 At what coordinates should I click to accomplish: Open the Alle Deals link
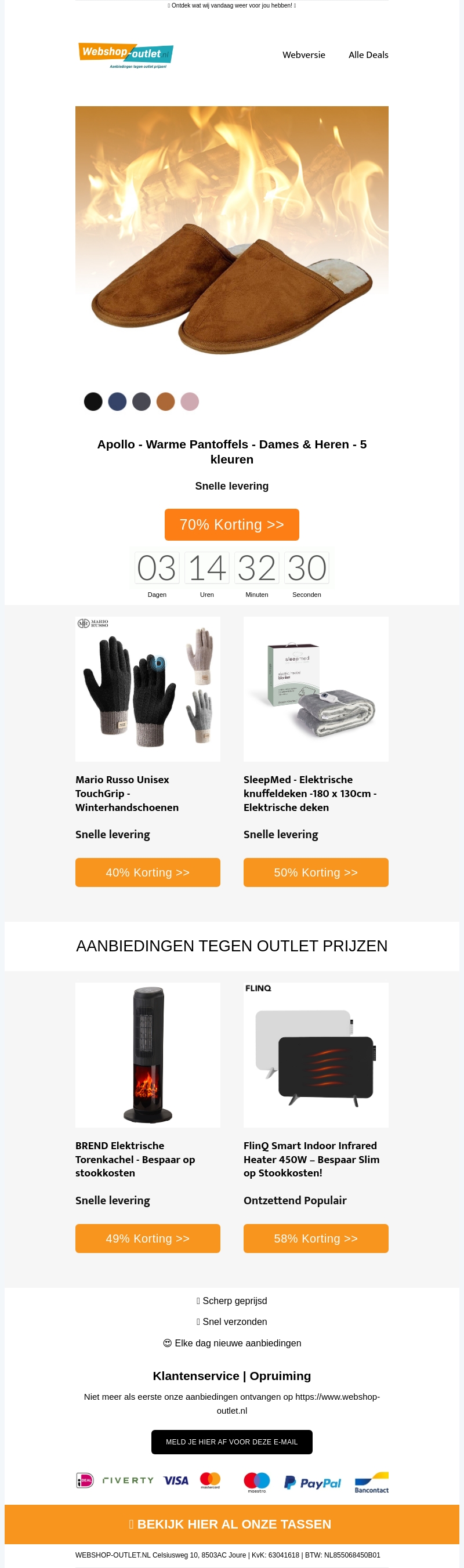click(368, 55)
